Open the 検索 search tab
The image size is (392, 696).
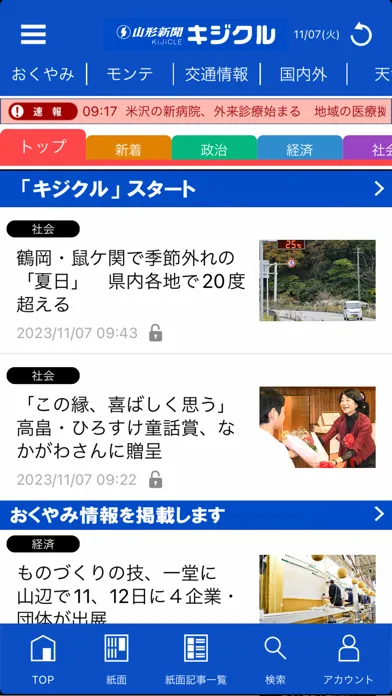275,659
